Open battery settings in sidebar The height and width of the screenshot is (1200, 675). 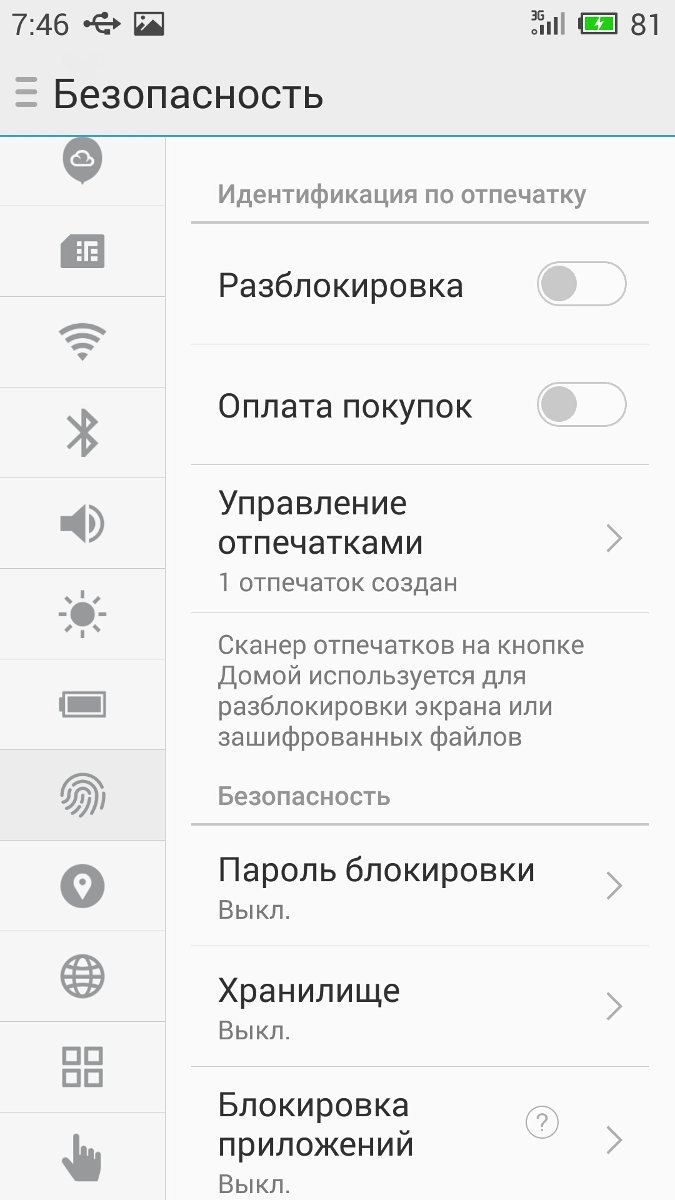(x=83, y=705)
